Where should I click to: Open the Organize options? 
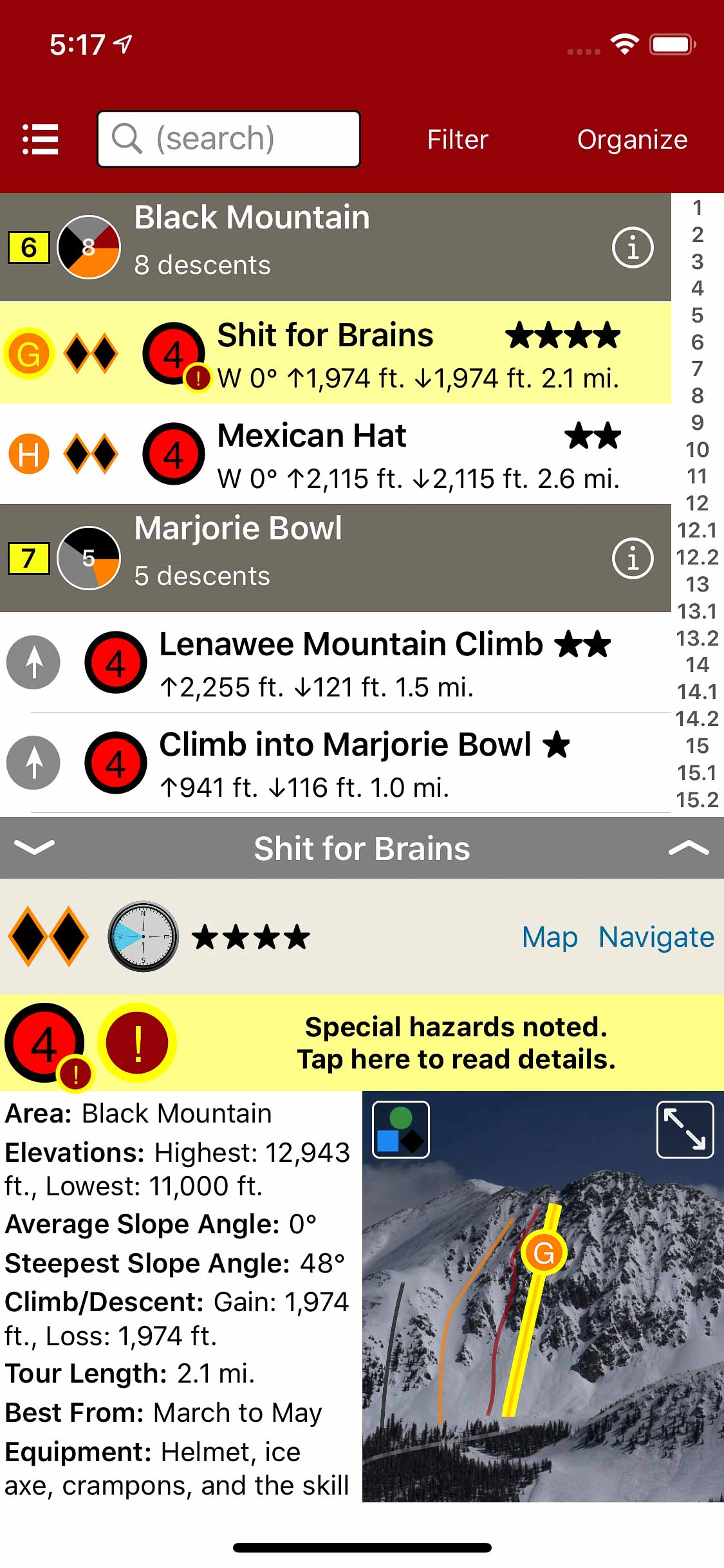(632, 140)
